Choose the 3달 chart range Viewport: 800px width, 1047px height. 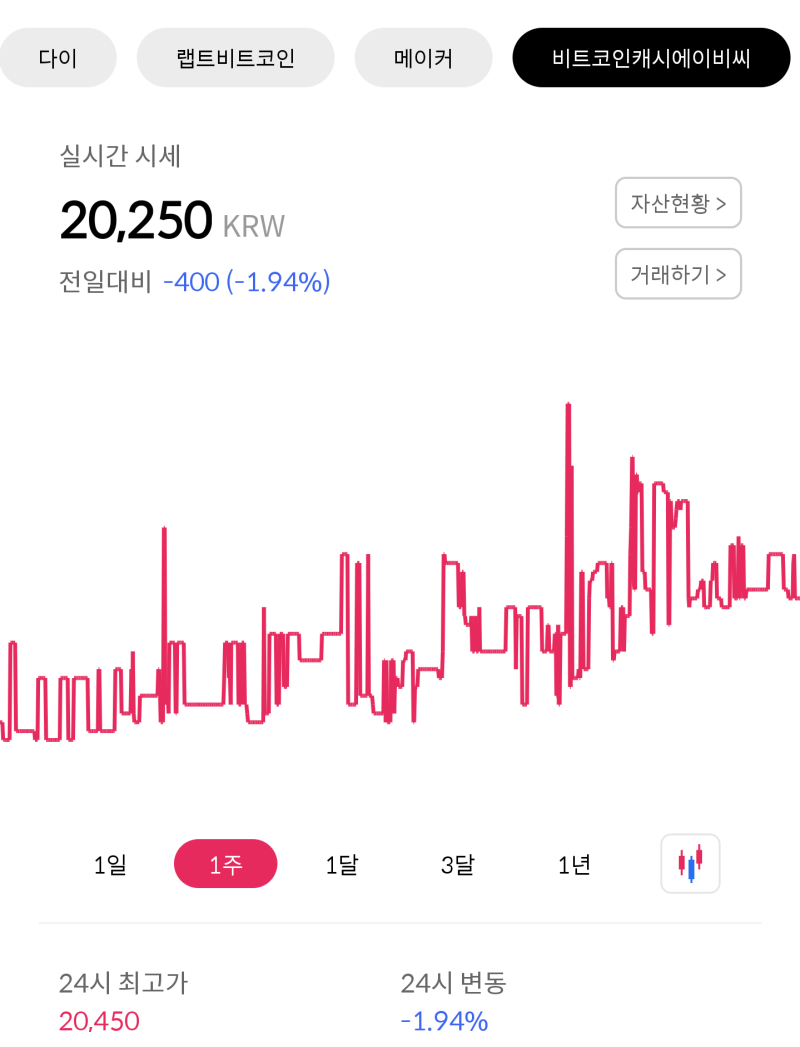(x=457, y=863)
